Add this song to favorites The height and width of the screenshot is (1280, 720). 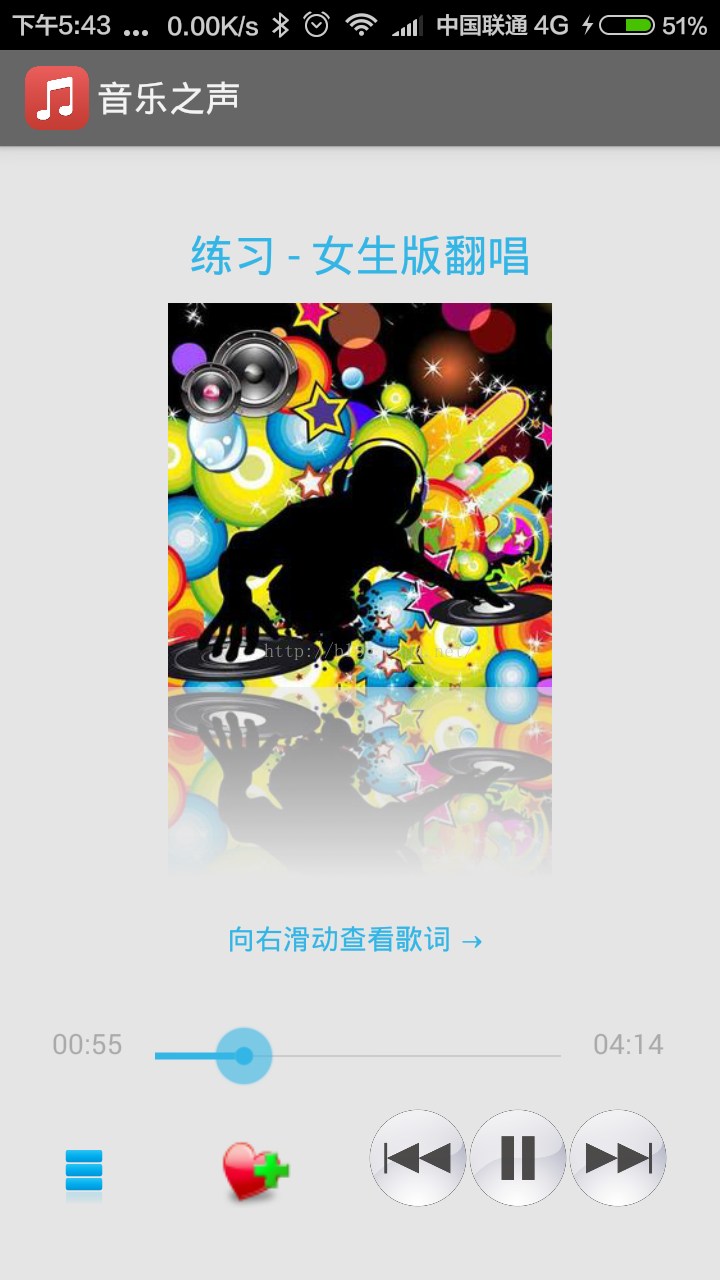tap(255, 1171)
